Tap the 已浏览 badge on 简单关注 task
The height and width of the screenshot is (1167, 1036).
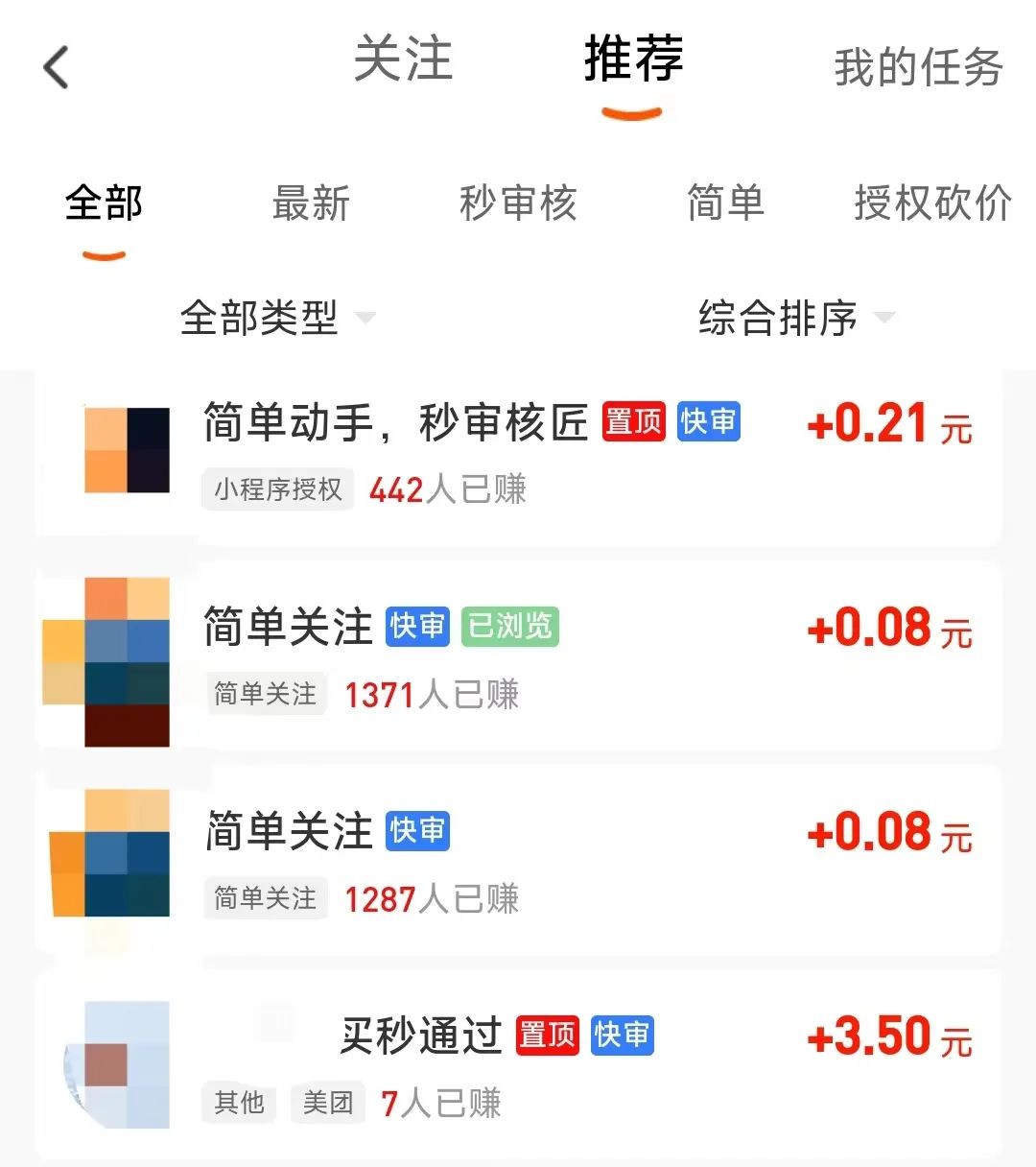(509, 628)
